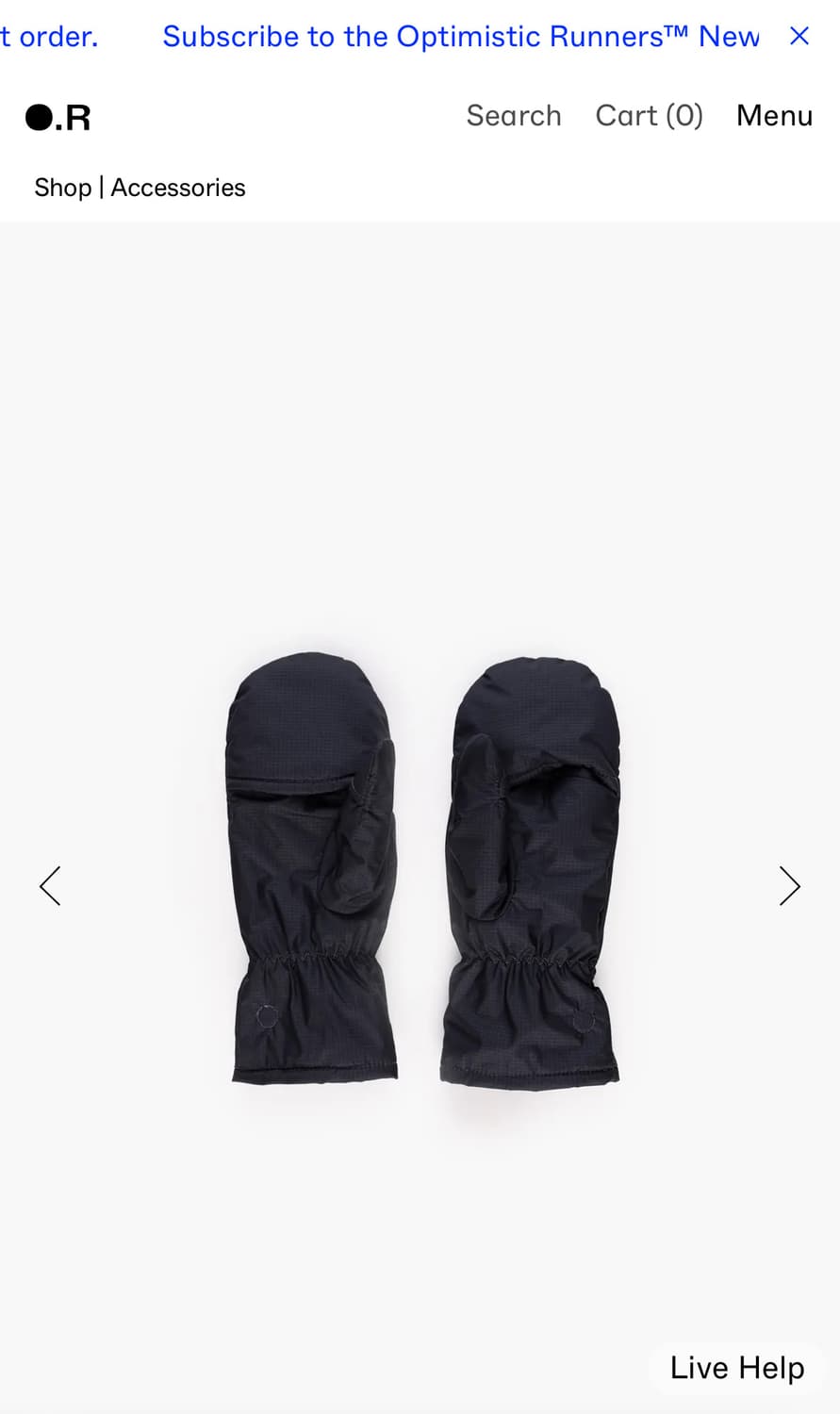Open the Accessories breadcrumb category
The image size is (840, 1414).
tap(178, 188)
